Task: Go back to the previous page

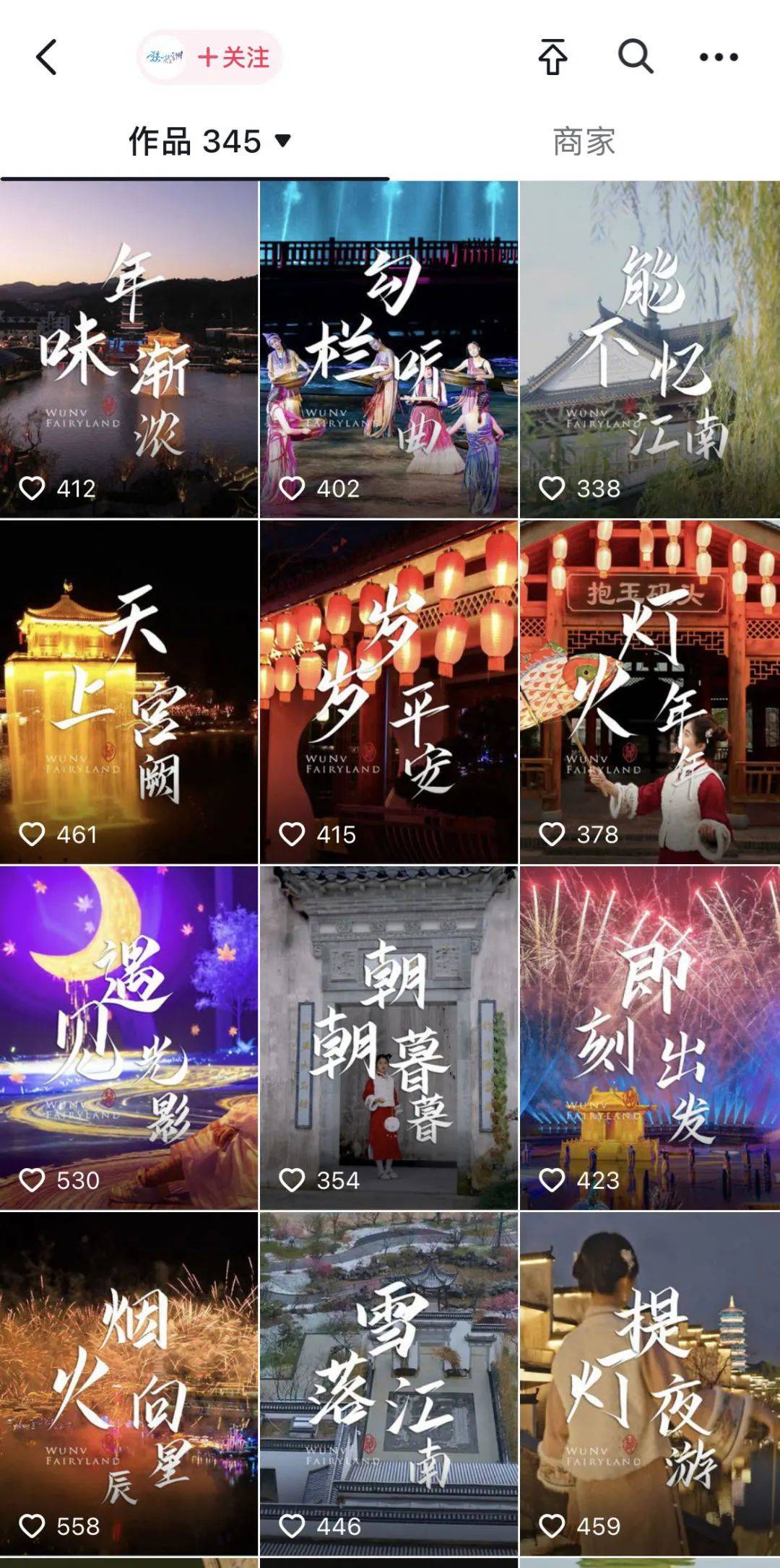Action: (x=47, y=58)
